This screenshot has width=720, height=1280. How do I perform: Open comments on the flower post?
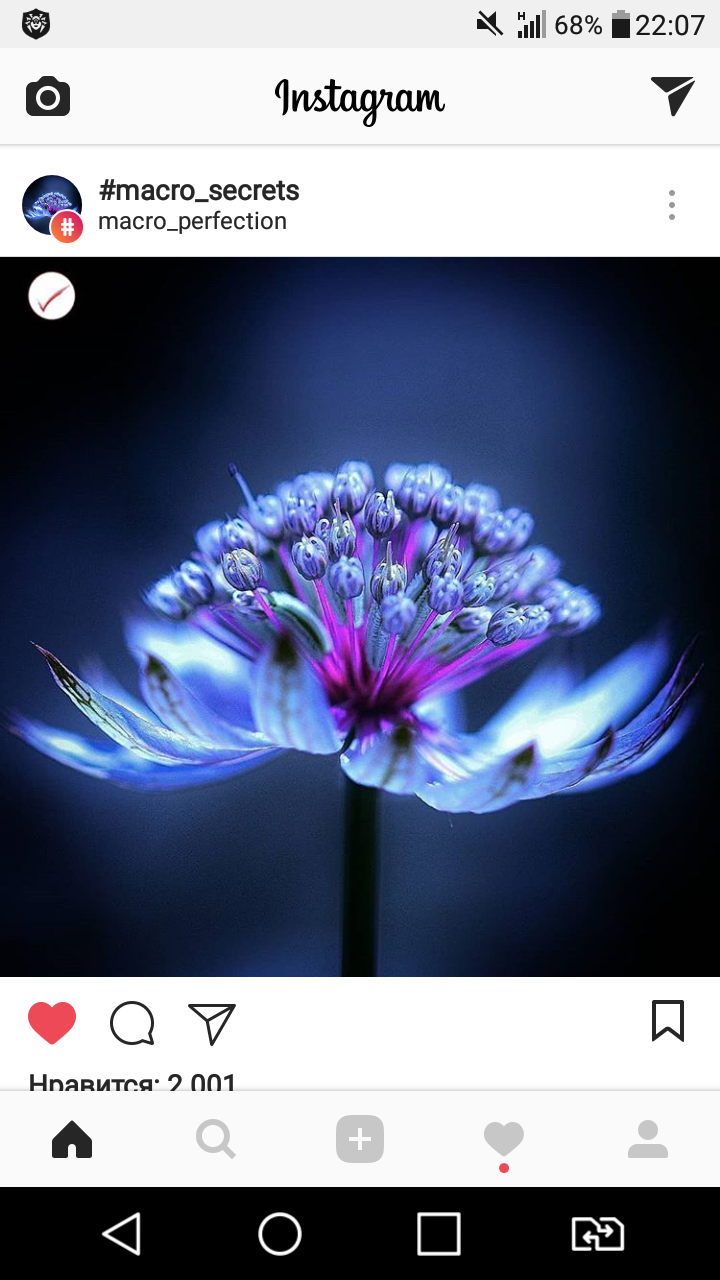point(132,1023)
